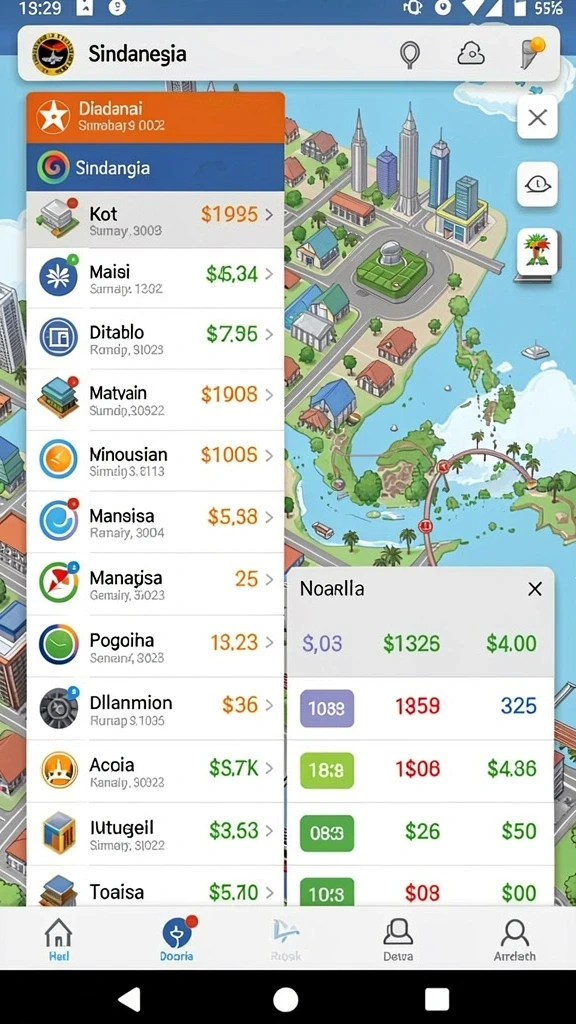The width and height of the screenshot is (576, 1024).
Task: Open the Mansisa entry
Action: click(x=155, y=522)
